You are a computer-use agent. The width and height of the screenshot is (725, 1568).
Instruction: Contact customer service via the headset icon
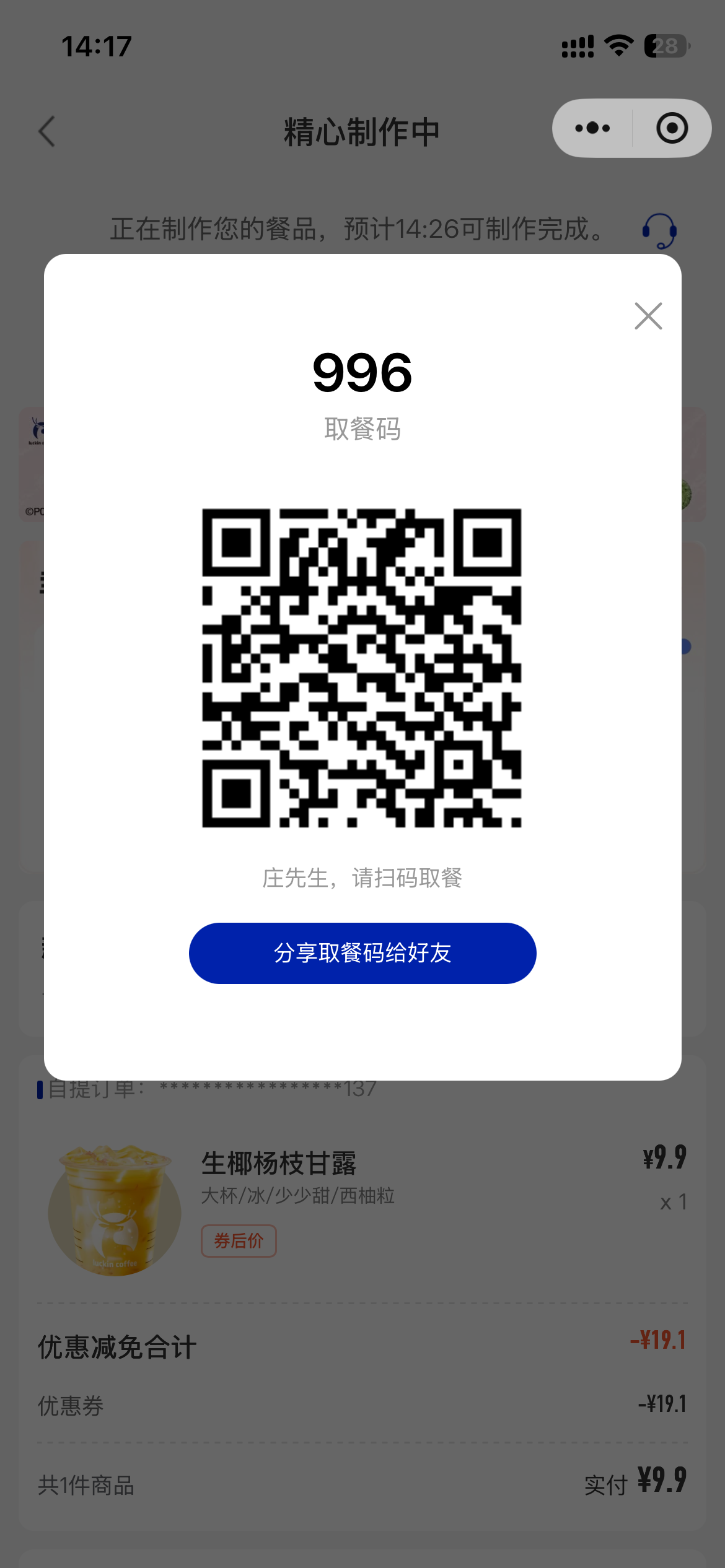(x=659, y=231)
